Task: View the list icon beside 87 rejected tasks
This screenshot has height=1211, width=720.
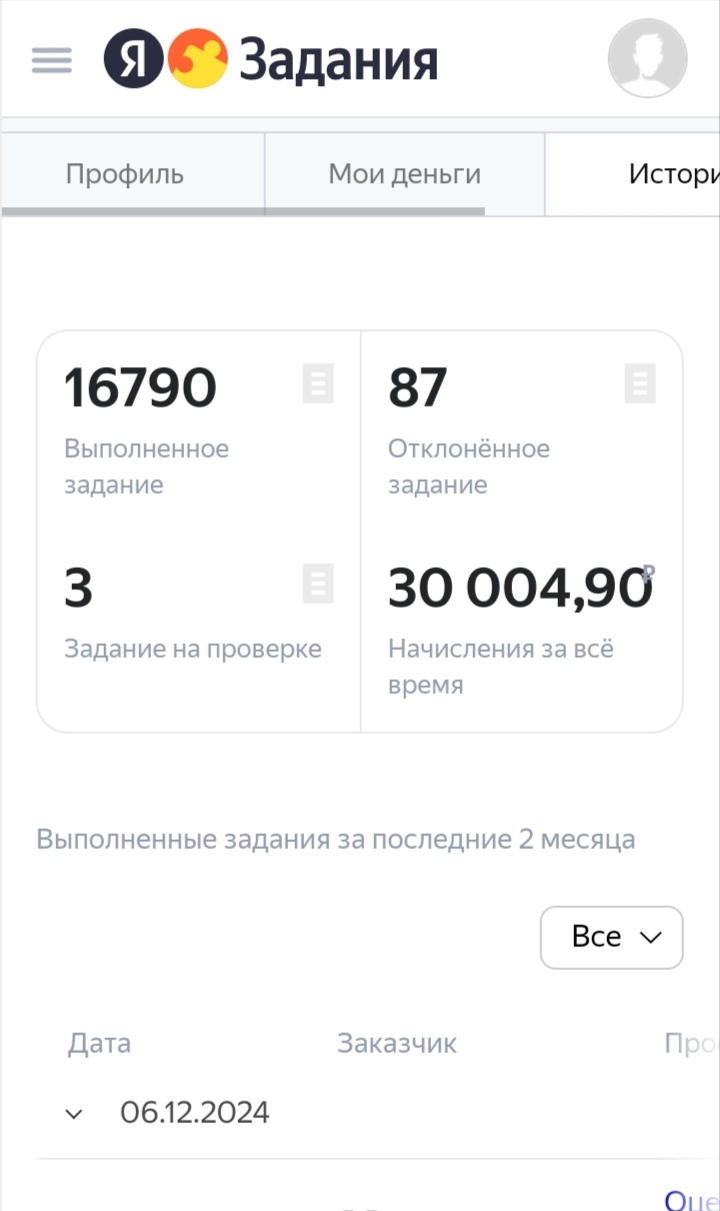Action: click(640, 383)
